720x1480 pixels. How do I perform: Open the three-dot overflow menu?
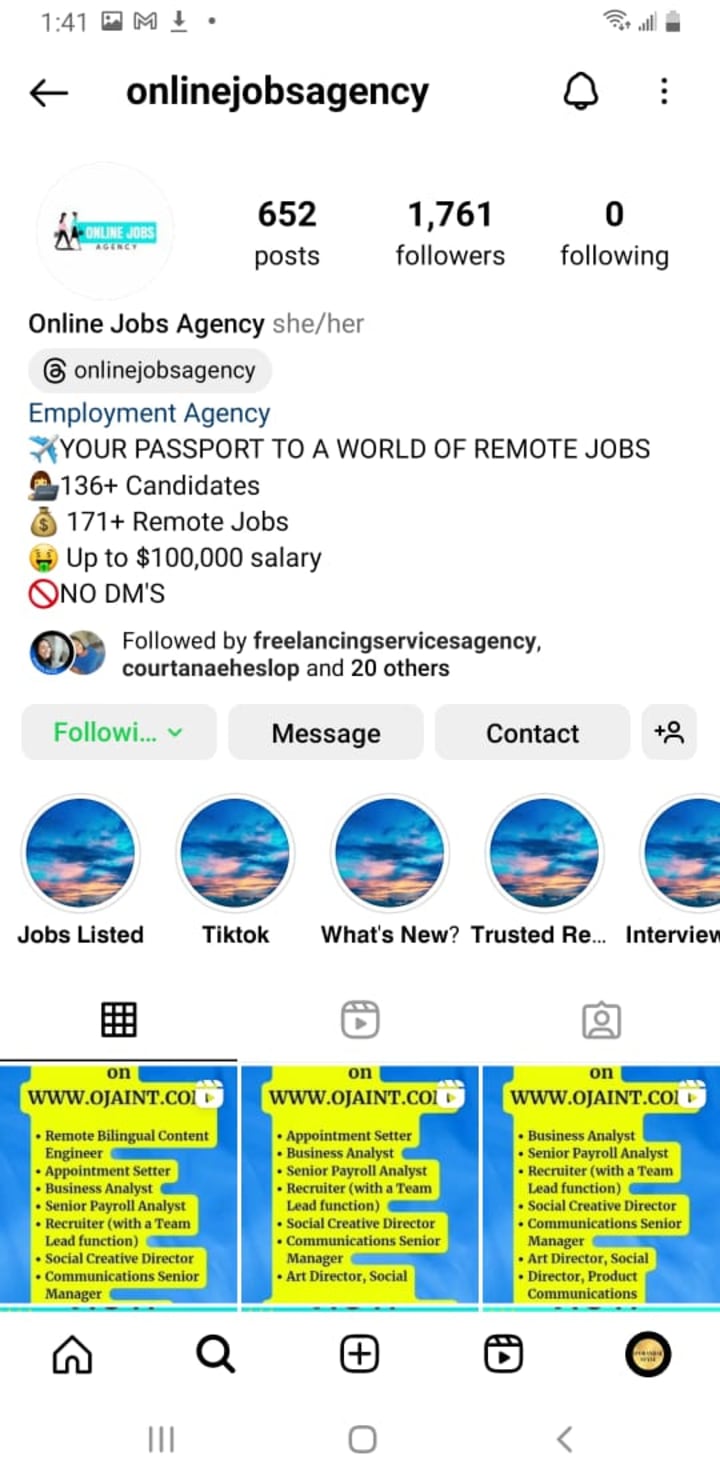tap(664, 93)
